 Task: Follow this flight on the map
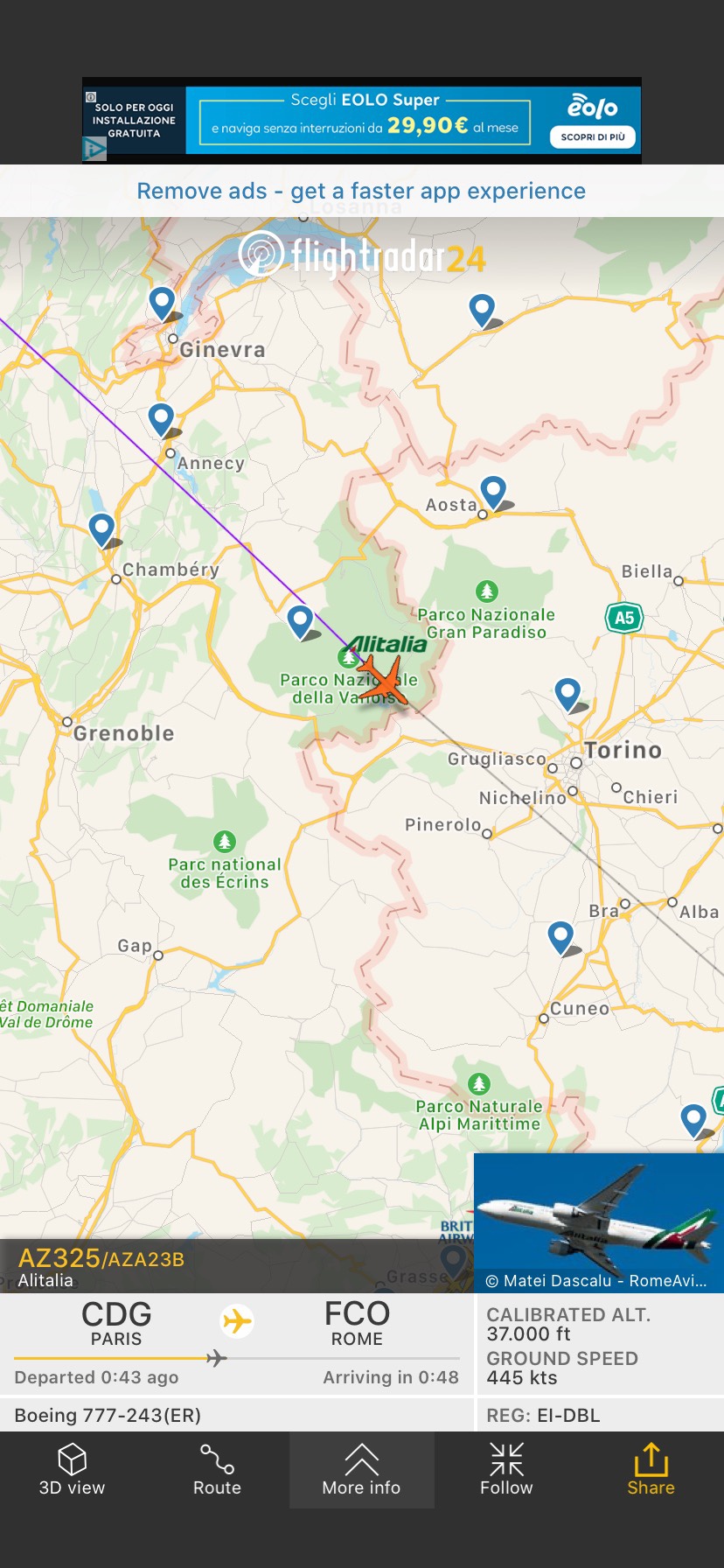pos(506,1470)
